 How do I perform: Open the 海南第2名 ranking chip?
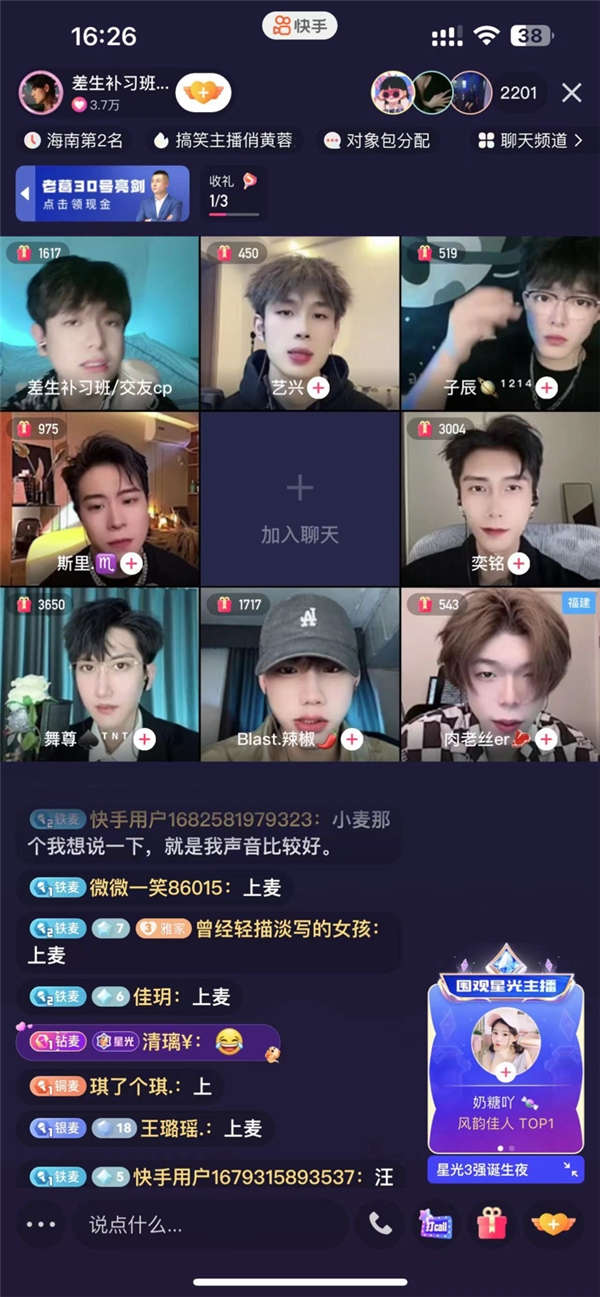74,141
